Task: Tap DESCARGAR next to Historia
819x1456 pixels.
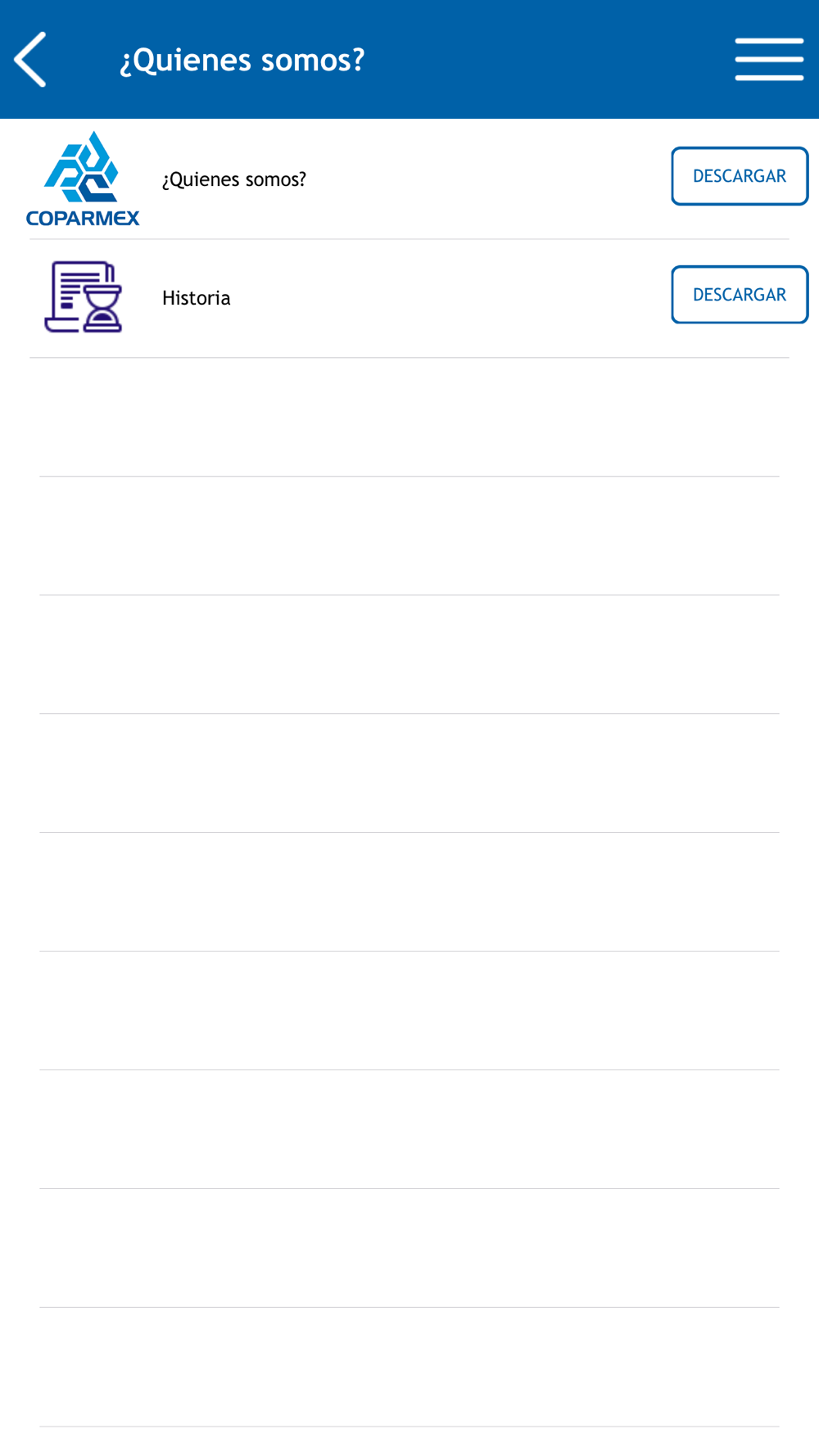Action: tap(740, 295)
